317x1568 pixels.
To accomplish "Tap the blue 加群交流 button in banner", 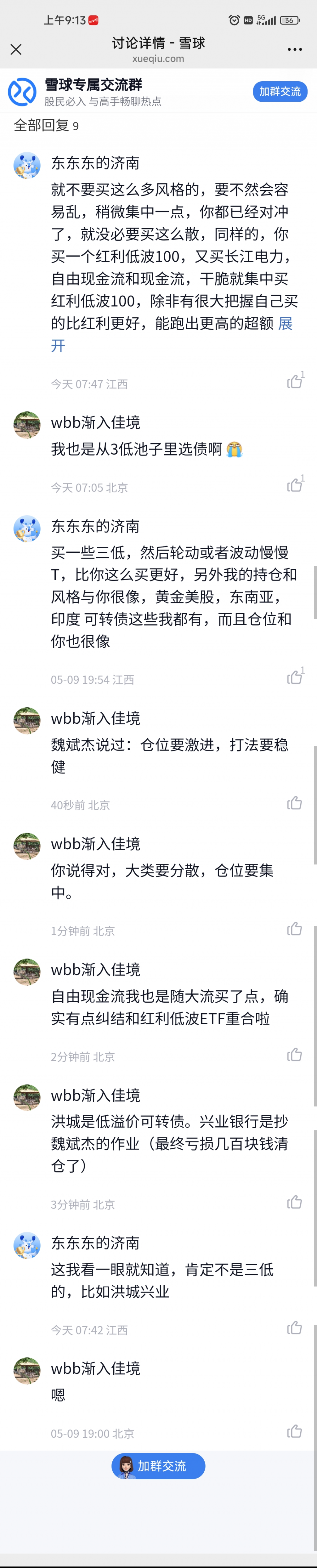I will coord(280,91).
